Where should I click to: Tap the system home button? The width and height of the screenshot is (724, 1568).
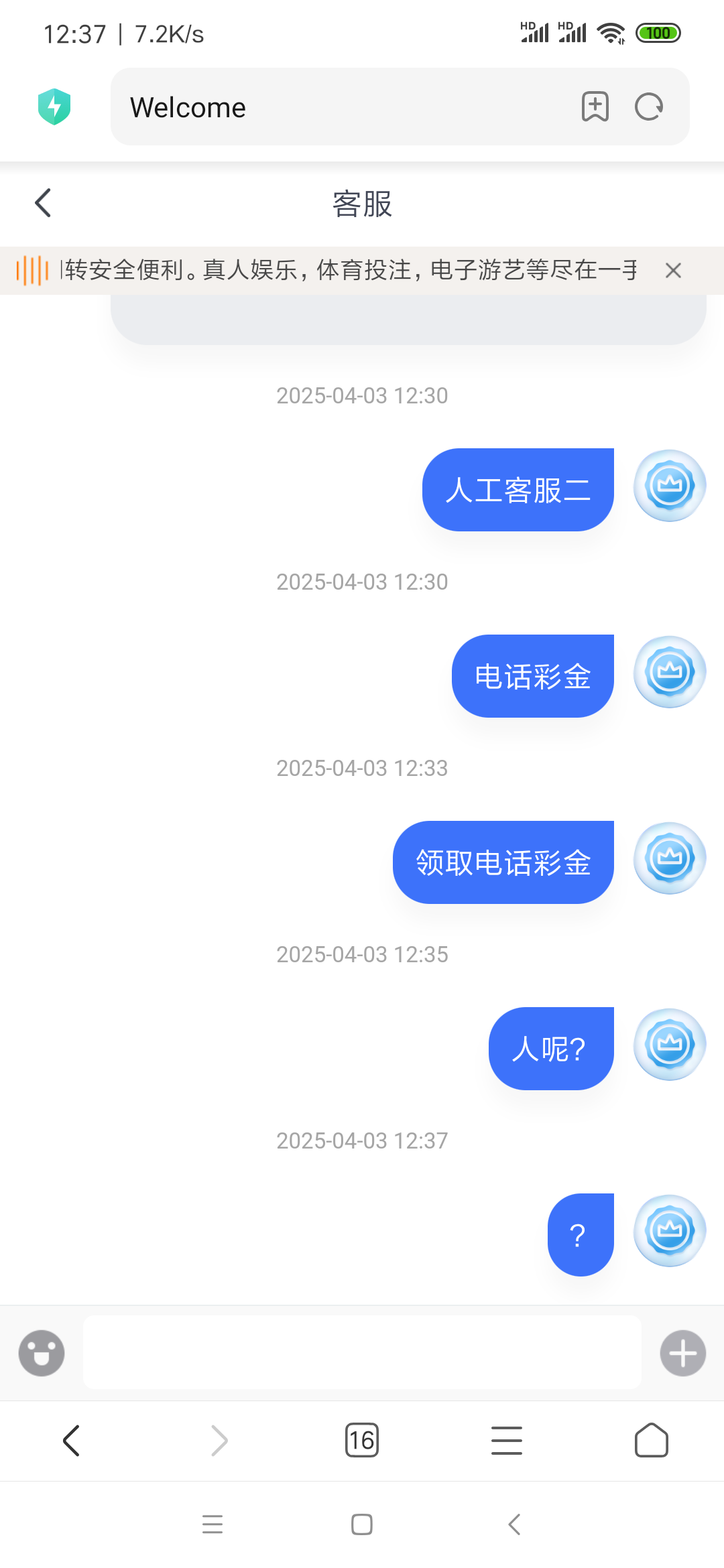362,1525
